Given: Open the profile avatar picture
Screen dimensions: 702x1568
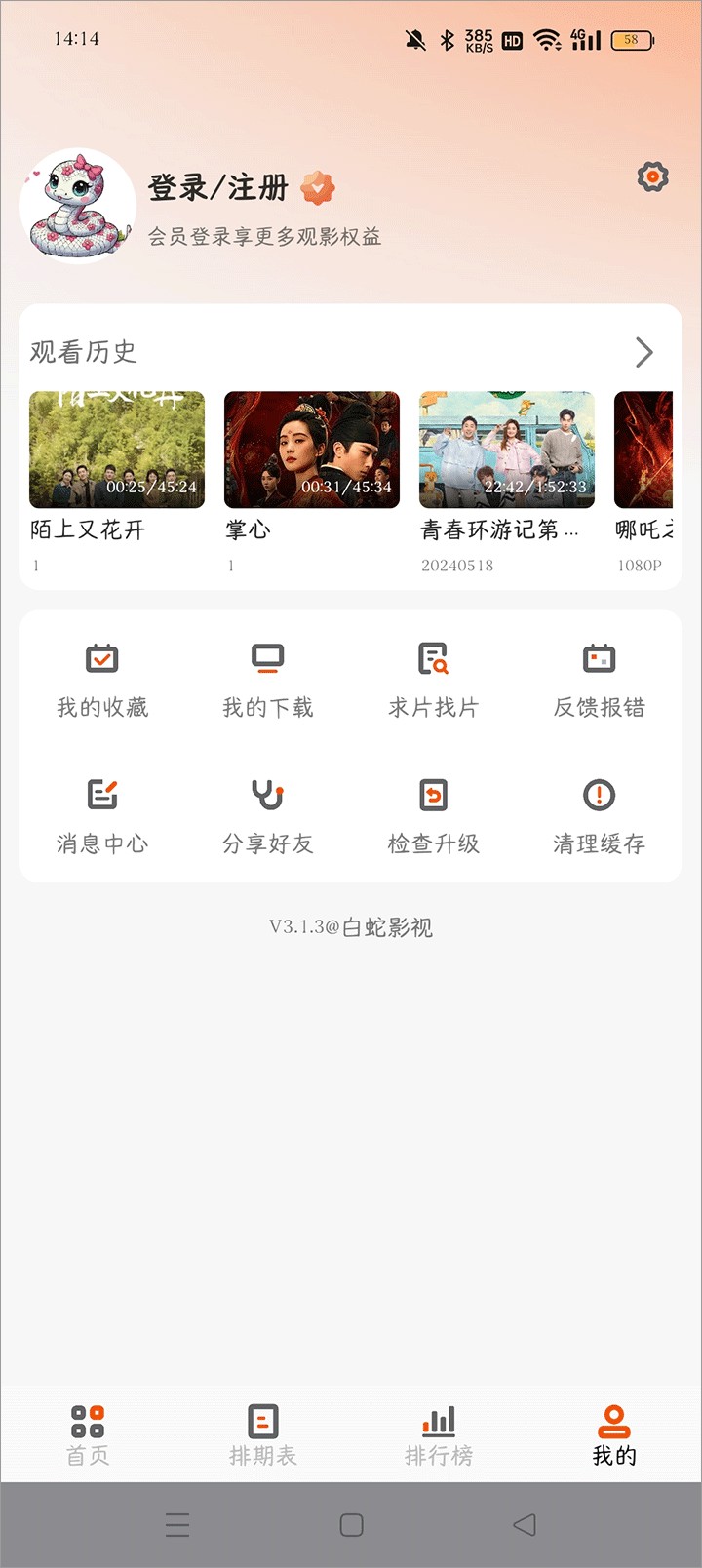Looking at the screenshot, I should 78,206.
